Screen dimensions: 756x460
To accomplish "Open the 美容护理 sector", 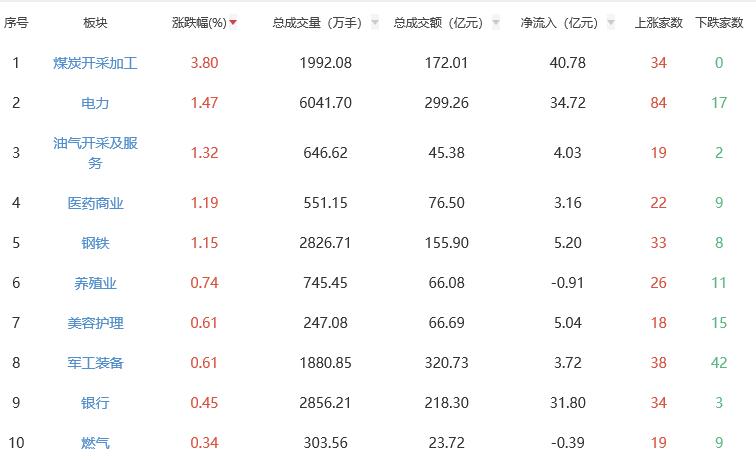I will click(x=95, y=323).
